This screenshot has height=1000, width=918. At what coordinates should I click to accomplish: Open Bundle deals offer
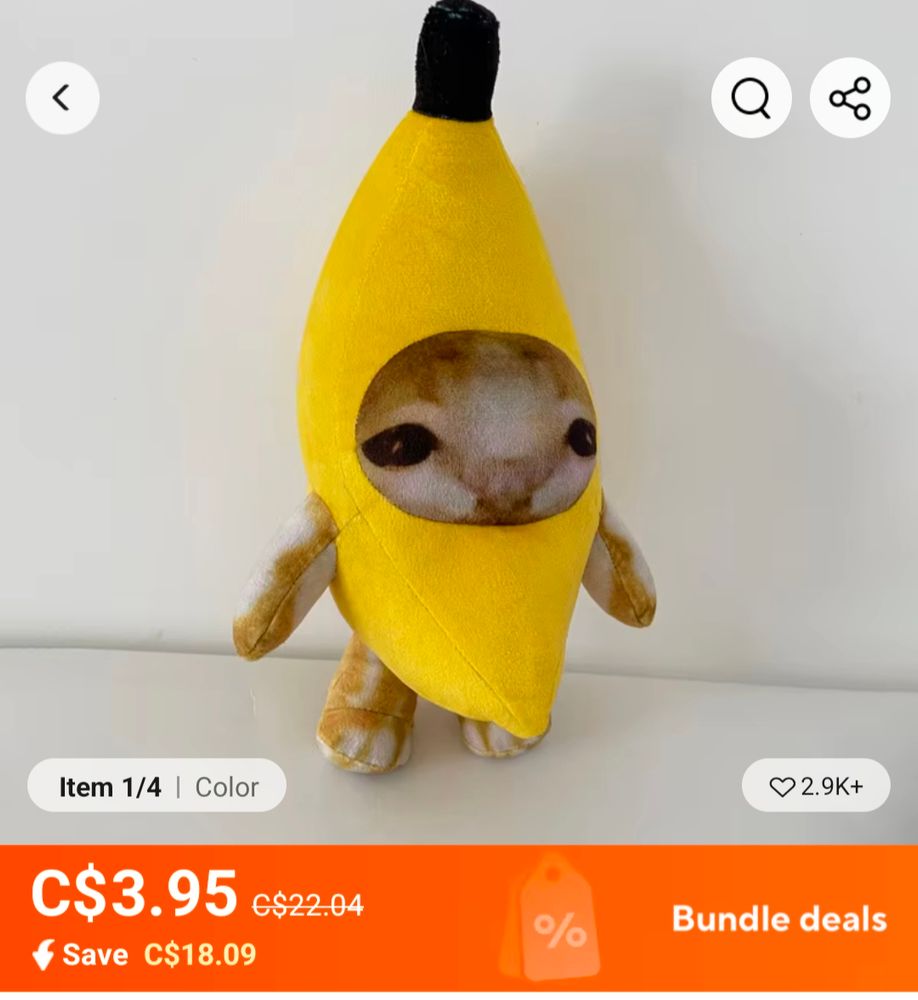[x=778, y=918]
